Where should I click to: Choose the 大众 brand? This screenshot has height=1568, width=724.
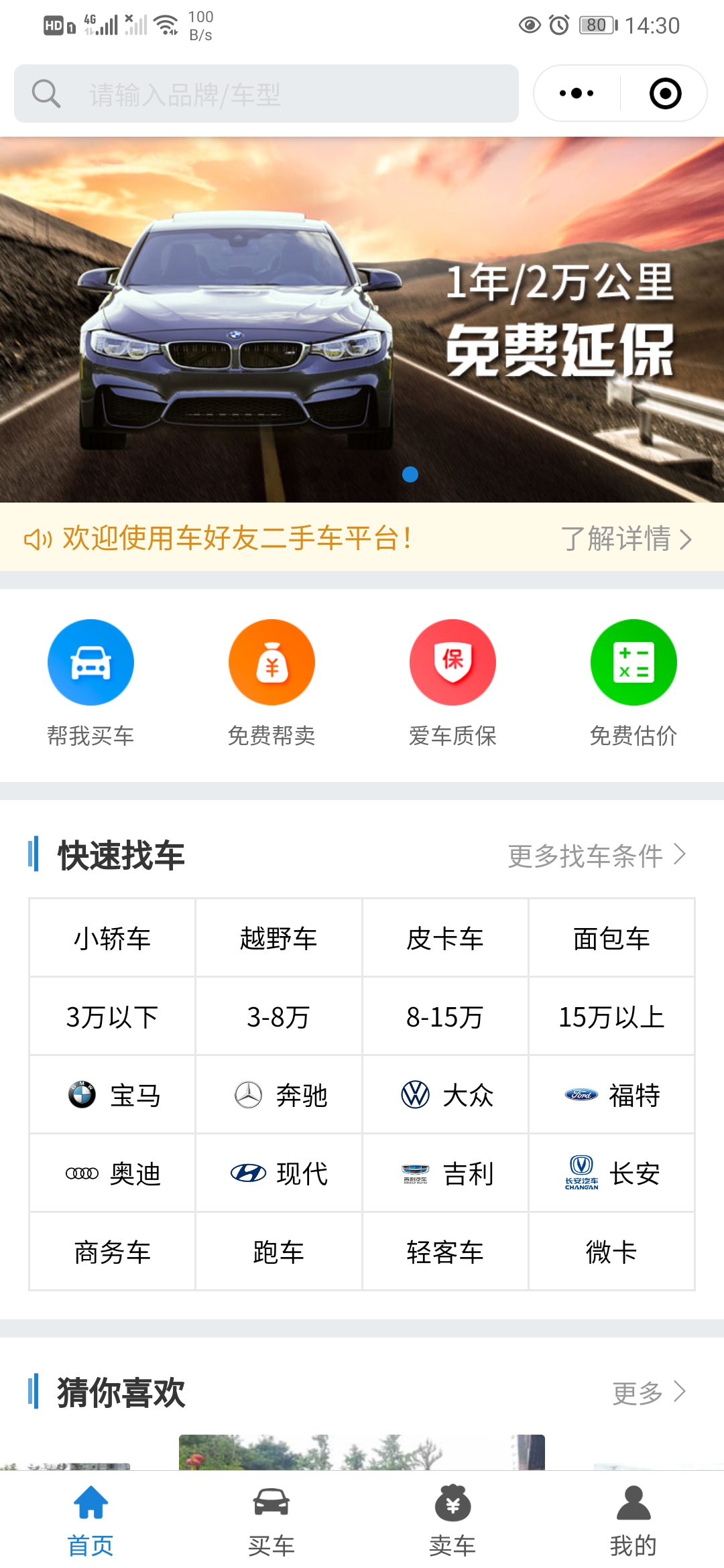pos(445,1096)
